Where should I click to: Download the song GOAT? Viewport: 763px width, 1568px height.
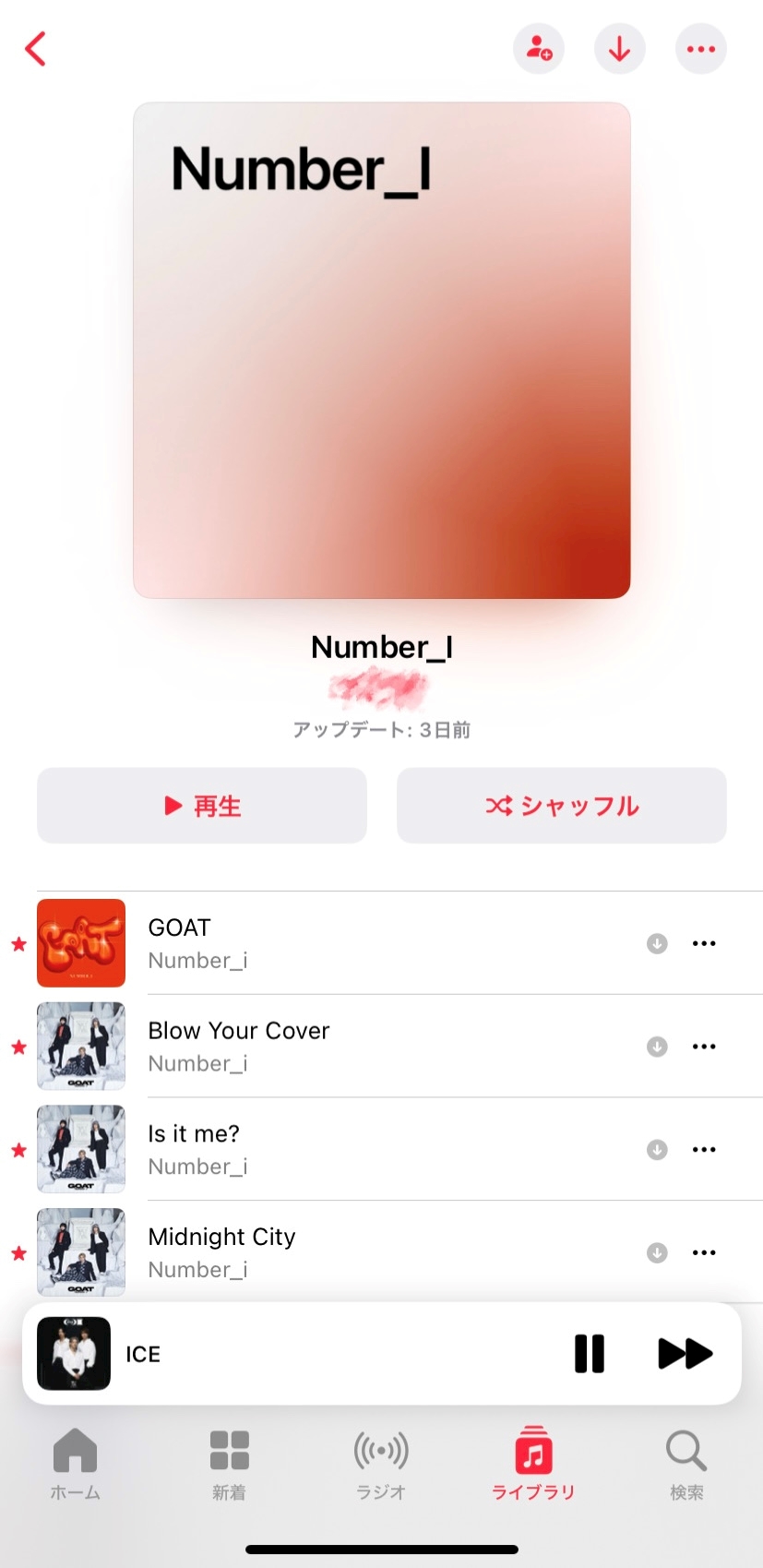[x=657, y=943]
